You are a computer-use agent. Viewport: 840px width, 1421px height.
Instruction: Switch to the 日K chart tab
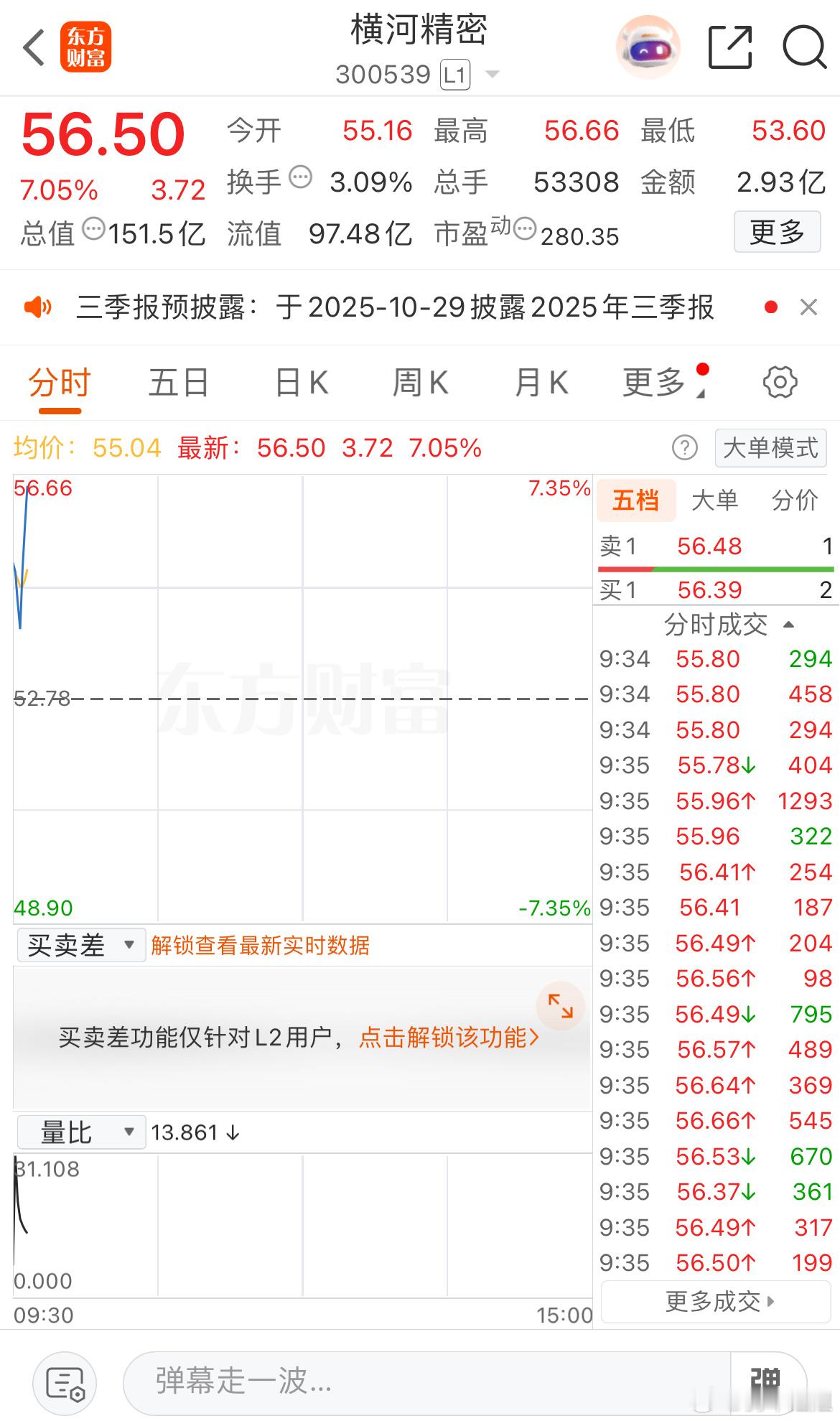(302, 383)
